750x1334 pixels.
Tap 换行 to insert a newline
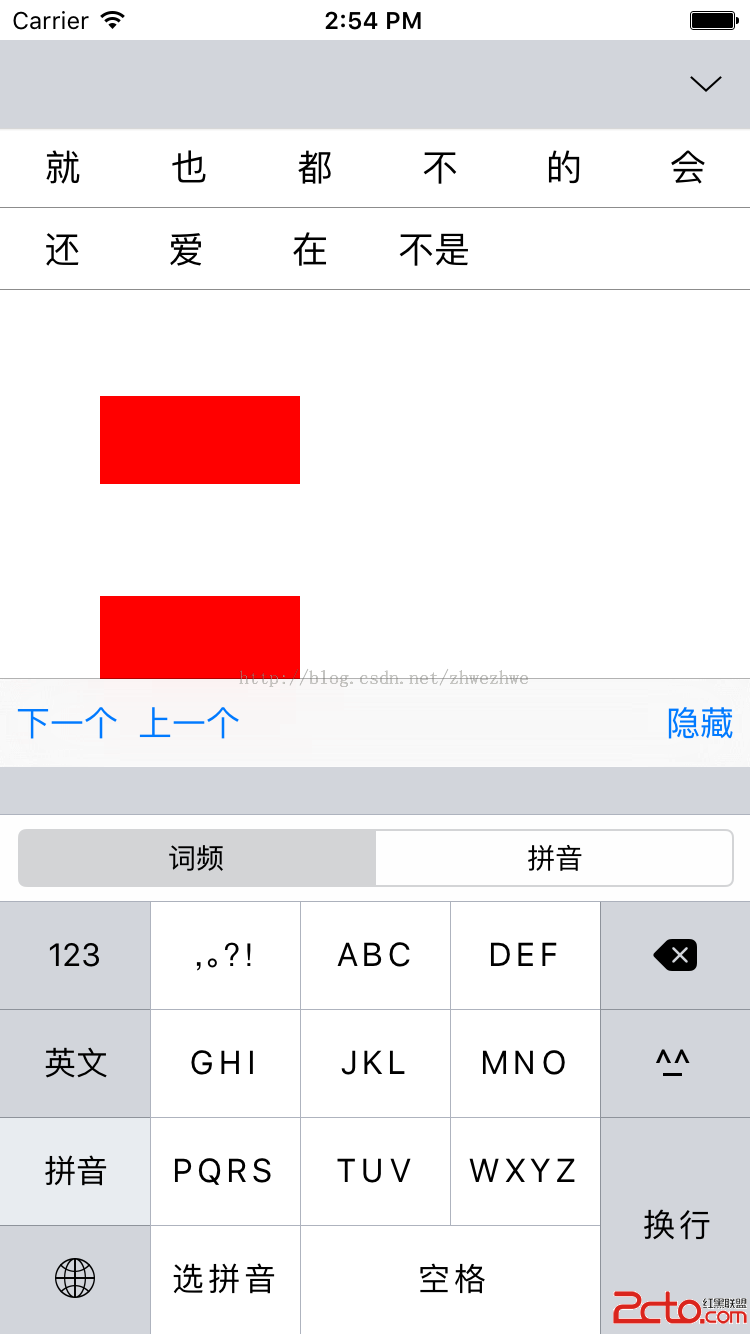tap(675, 1224)
